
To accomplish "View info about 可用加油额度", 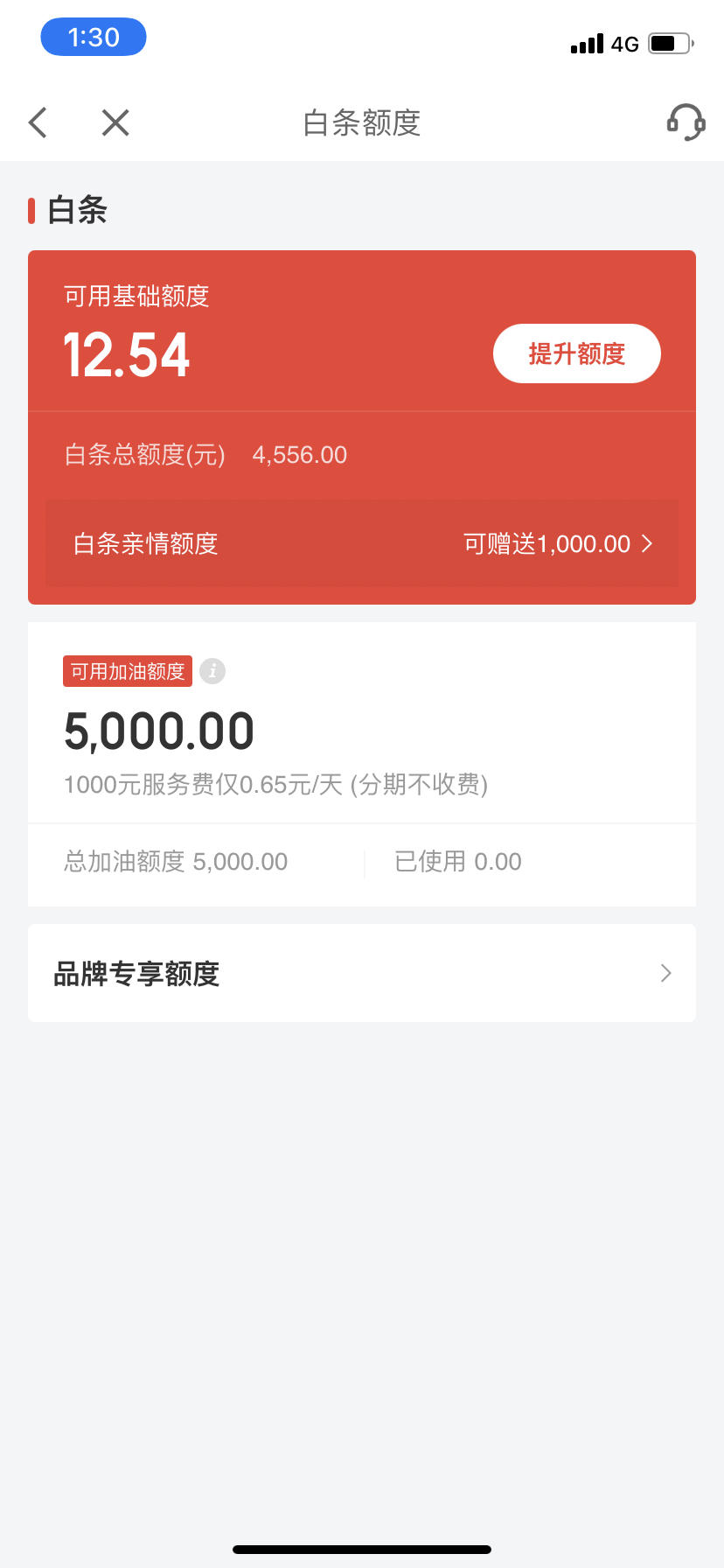I will (x=212, y=671).
